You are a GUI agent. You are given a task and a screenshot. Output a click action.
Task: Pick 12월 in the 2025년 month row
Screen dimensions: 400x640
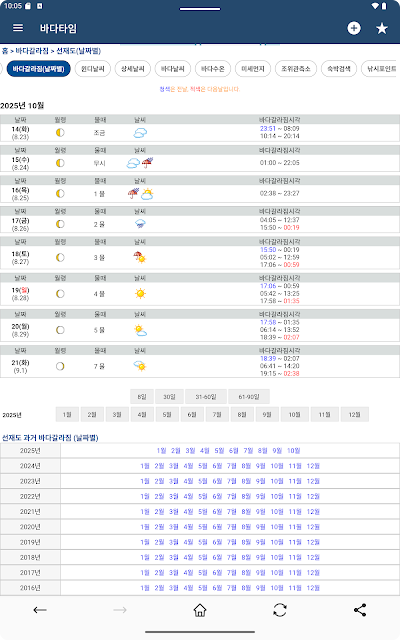click(x=354, y=414)
